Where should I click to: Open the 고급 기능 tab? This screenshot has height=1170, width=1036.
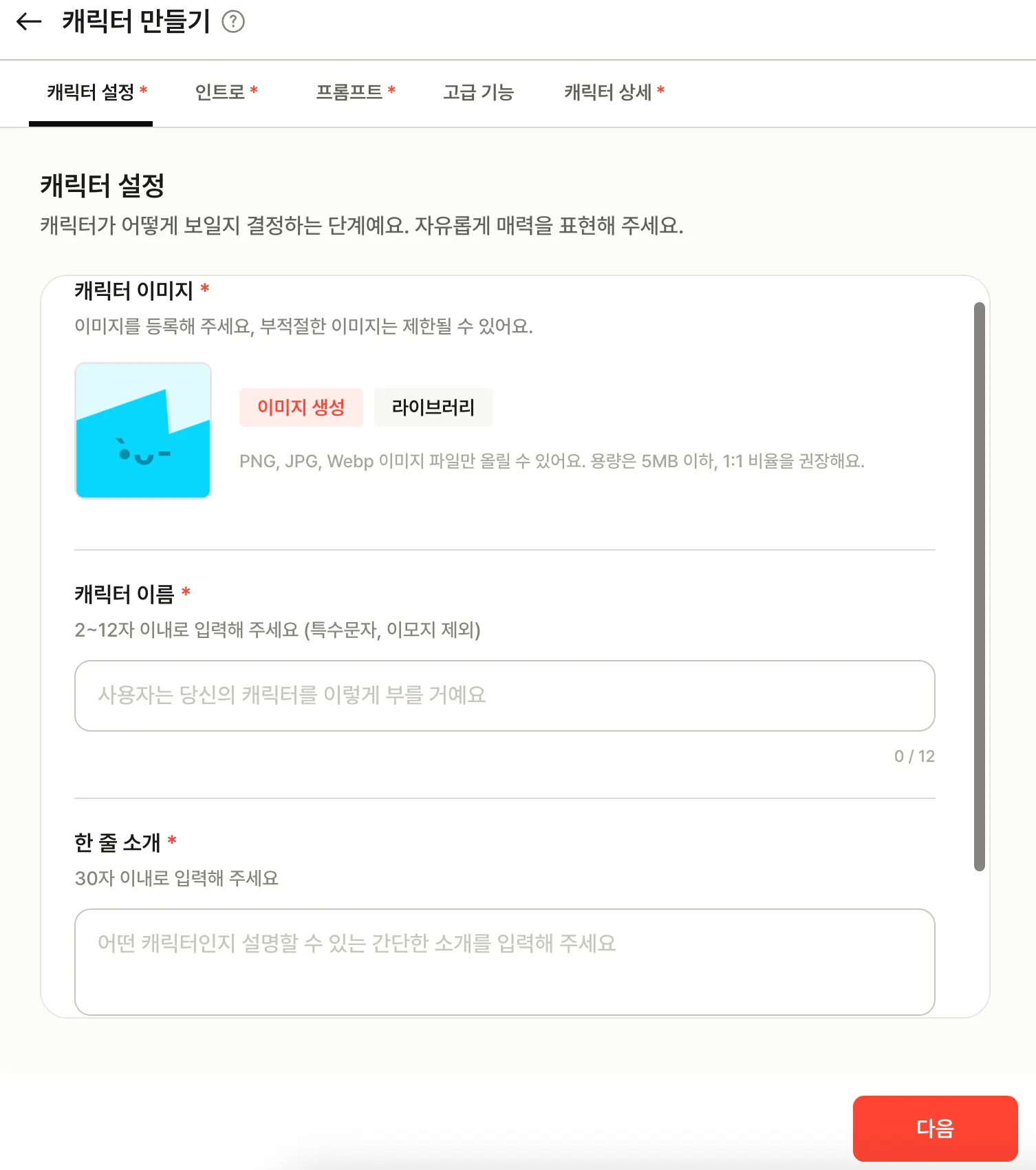coord(478,92)
